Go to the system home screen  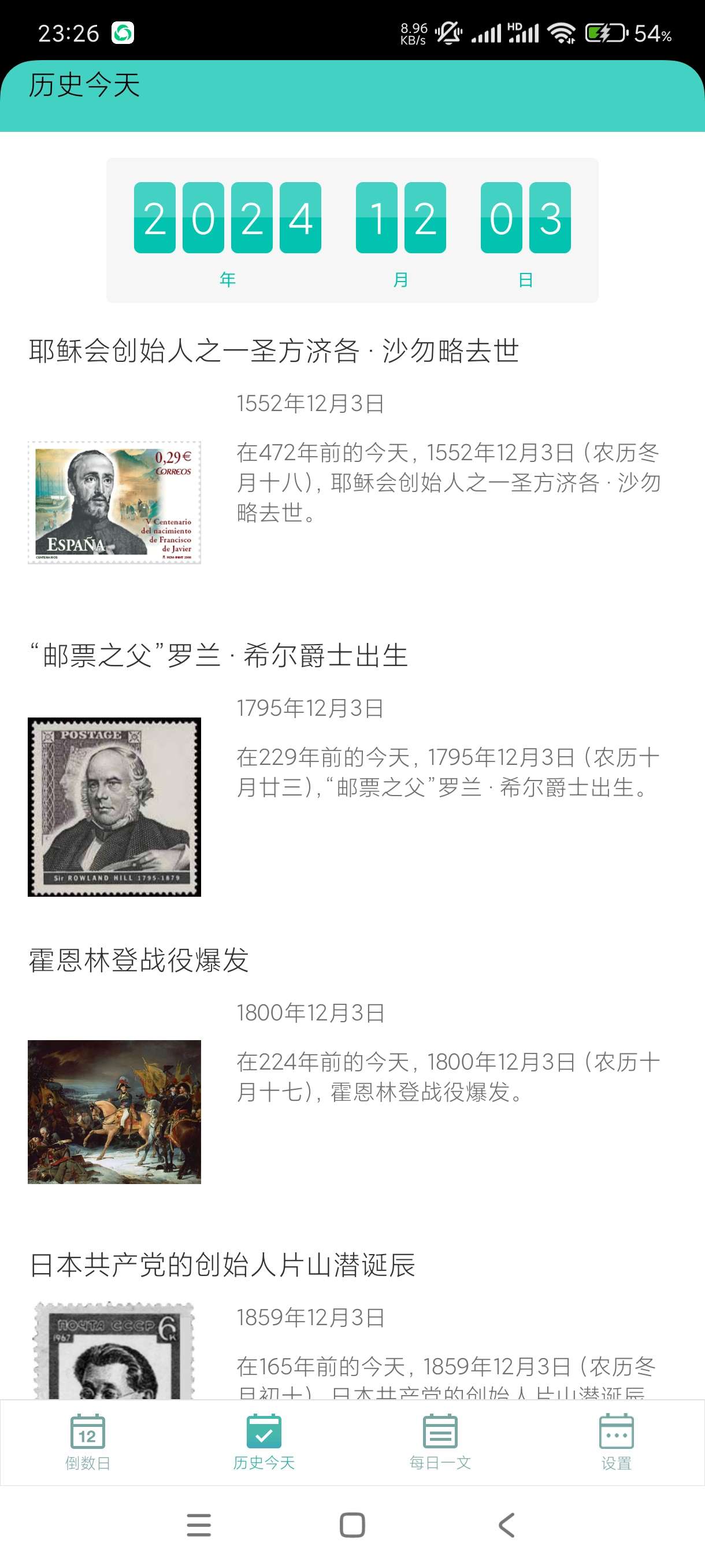[x=352, y=1525]
